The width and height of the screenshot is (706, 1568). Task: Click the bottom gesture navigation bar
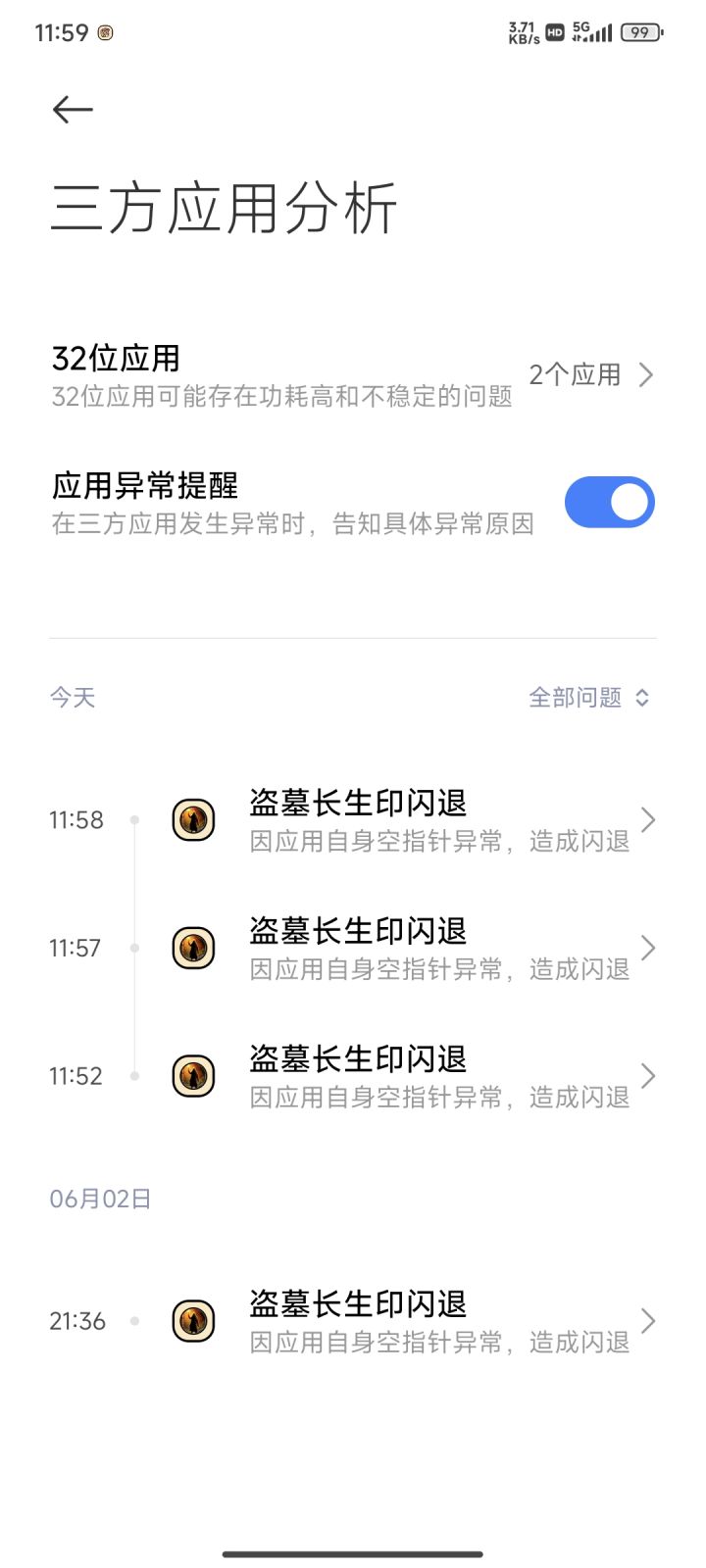point(353,1553)
